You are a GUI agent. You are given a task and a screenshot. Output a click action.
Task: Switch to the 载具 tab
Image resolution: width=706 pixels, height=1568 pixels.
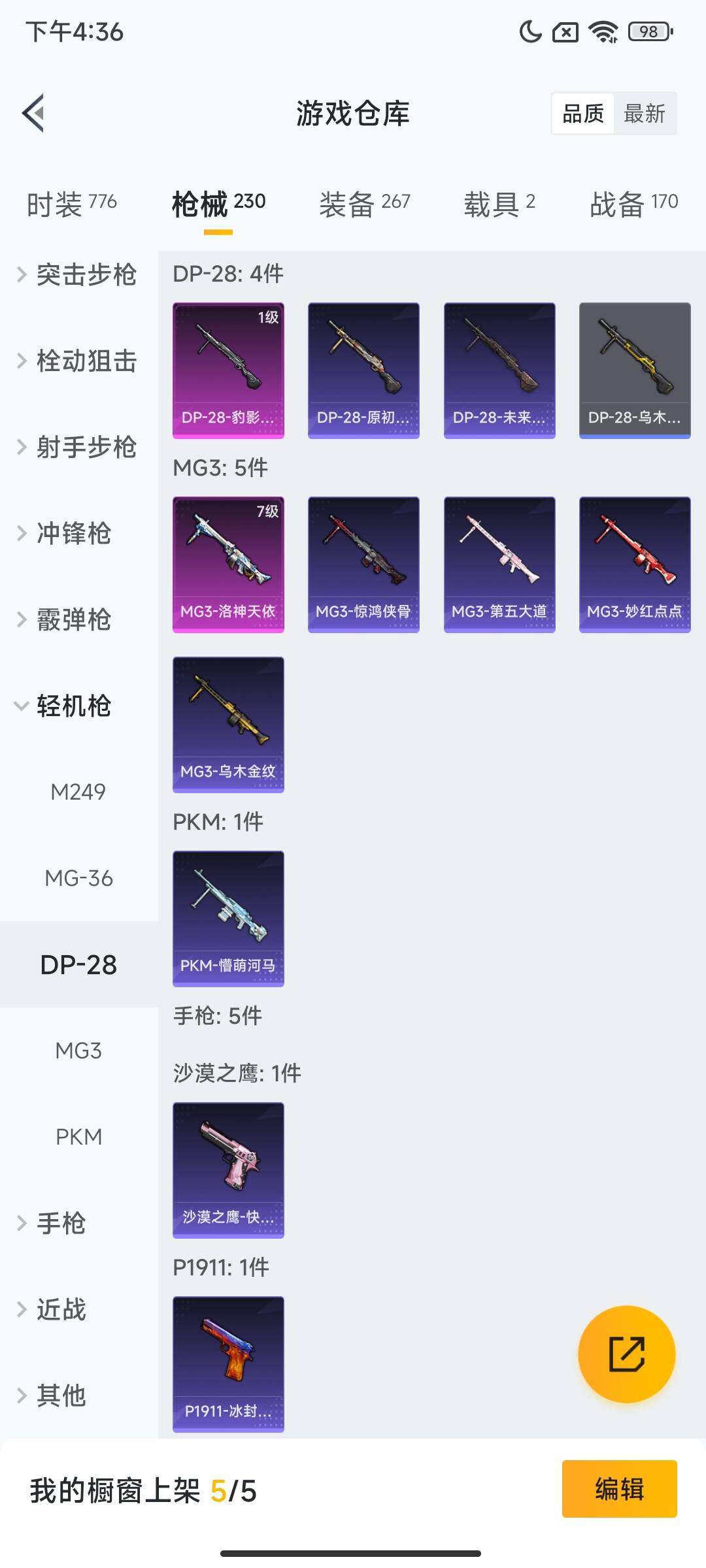pos(499,204)
